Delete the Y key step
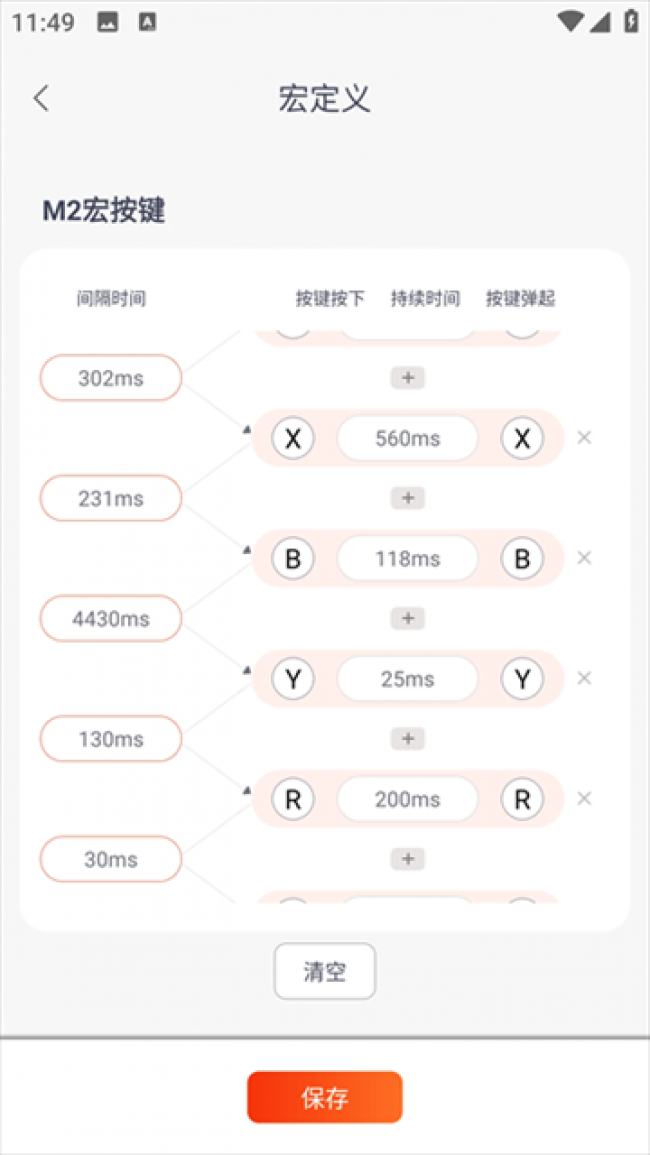 (585, 678)
